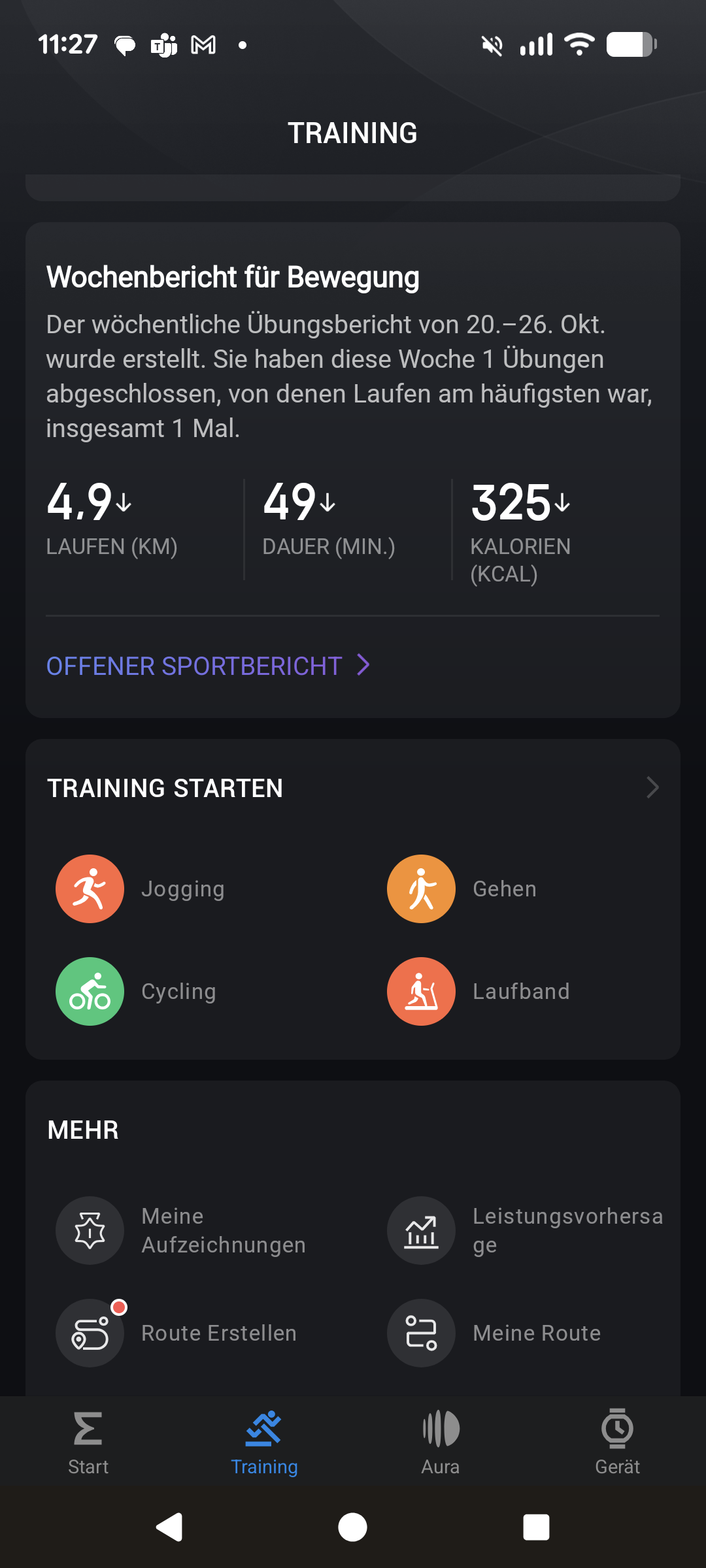Return to the home screen
706x1568 pixels.
click(352, 1527)
